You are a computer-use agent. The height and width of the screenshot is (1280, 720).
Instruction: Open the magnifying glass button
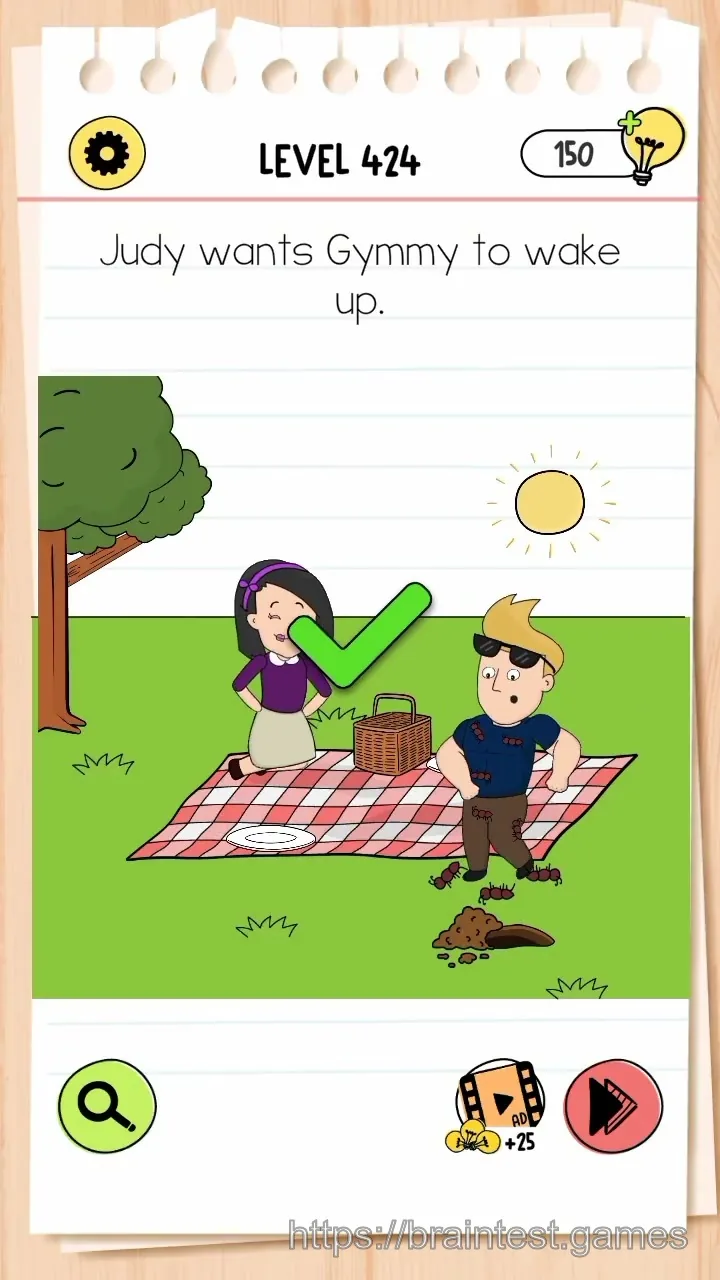[107, 1106]
